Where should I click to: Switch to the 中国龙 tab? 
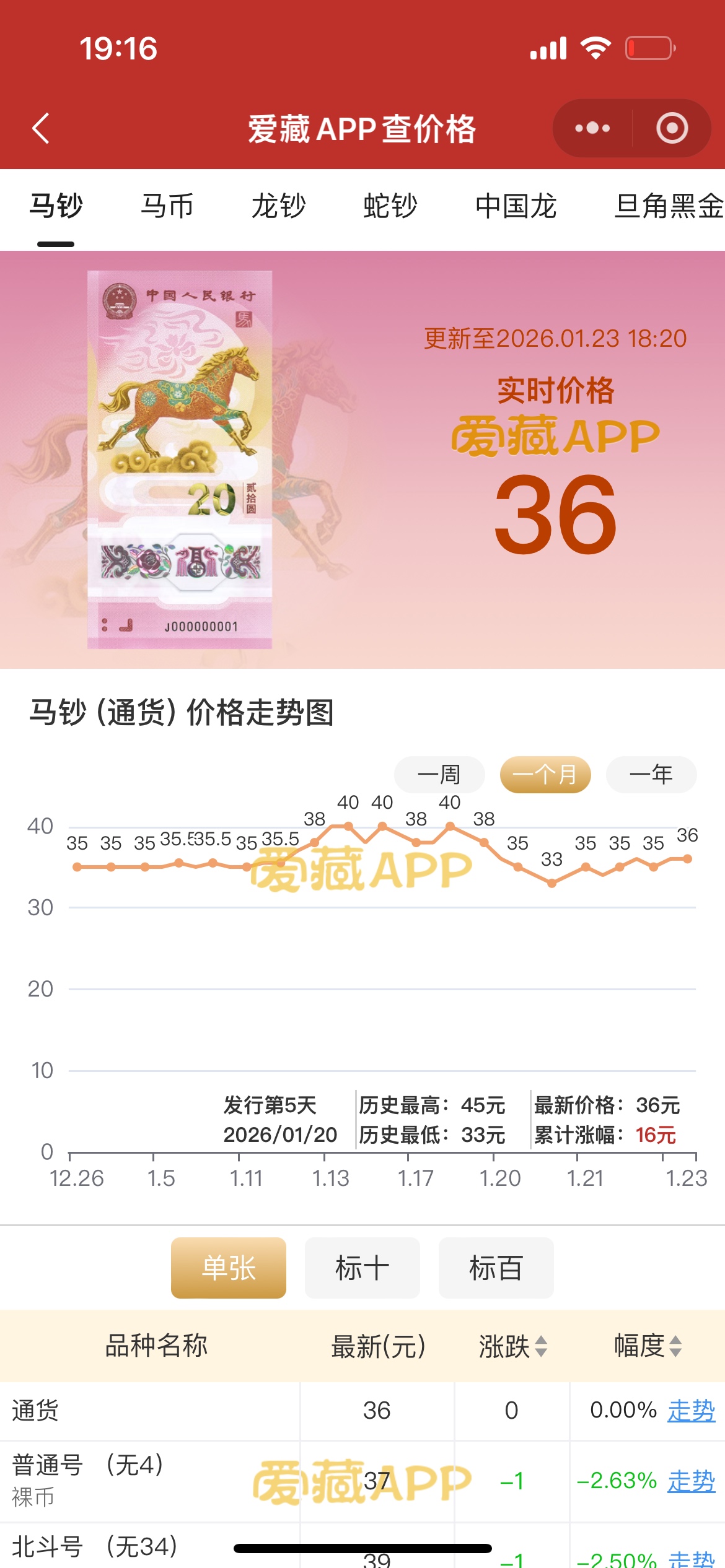coord(516,206)
